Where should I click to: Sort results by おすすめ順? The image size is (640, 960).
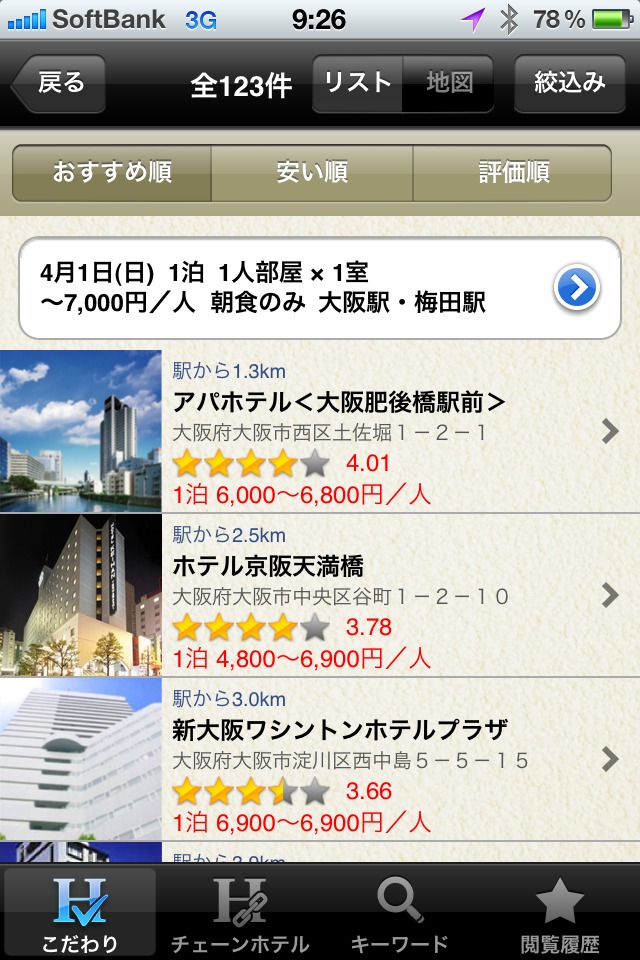[x=112, y=173]
